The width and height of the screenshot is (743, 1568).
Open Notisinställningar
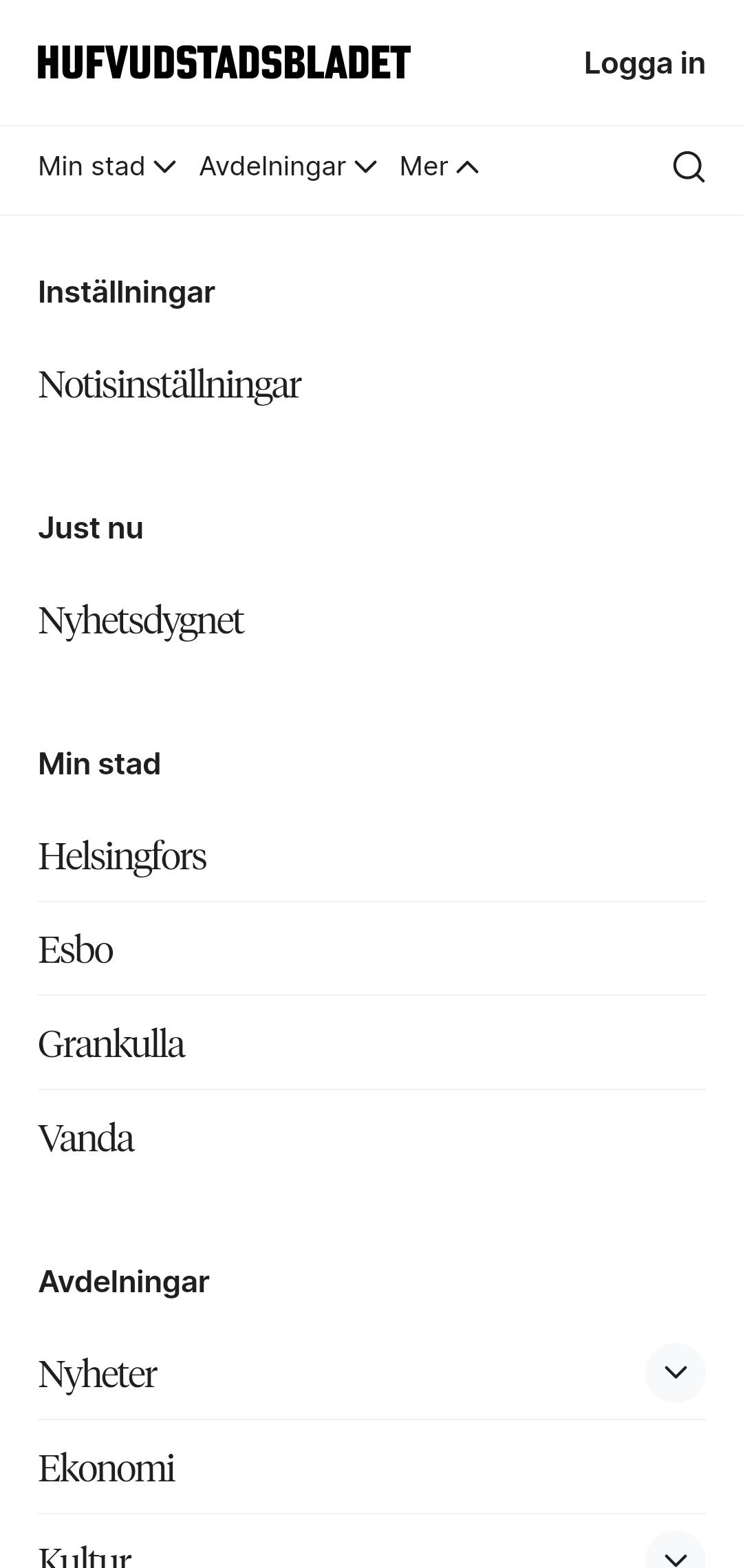169,384
